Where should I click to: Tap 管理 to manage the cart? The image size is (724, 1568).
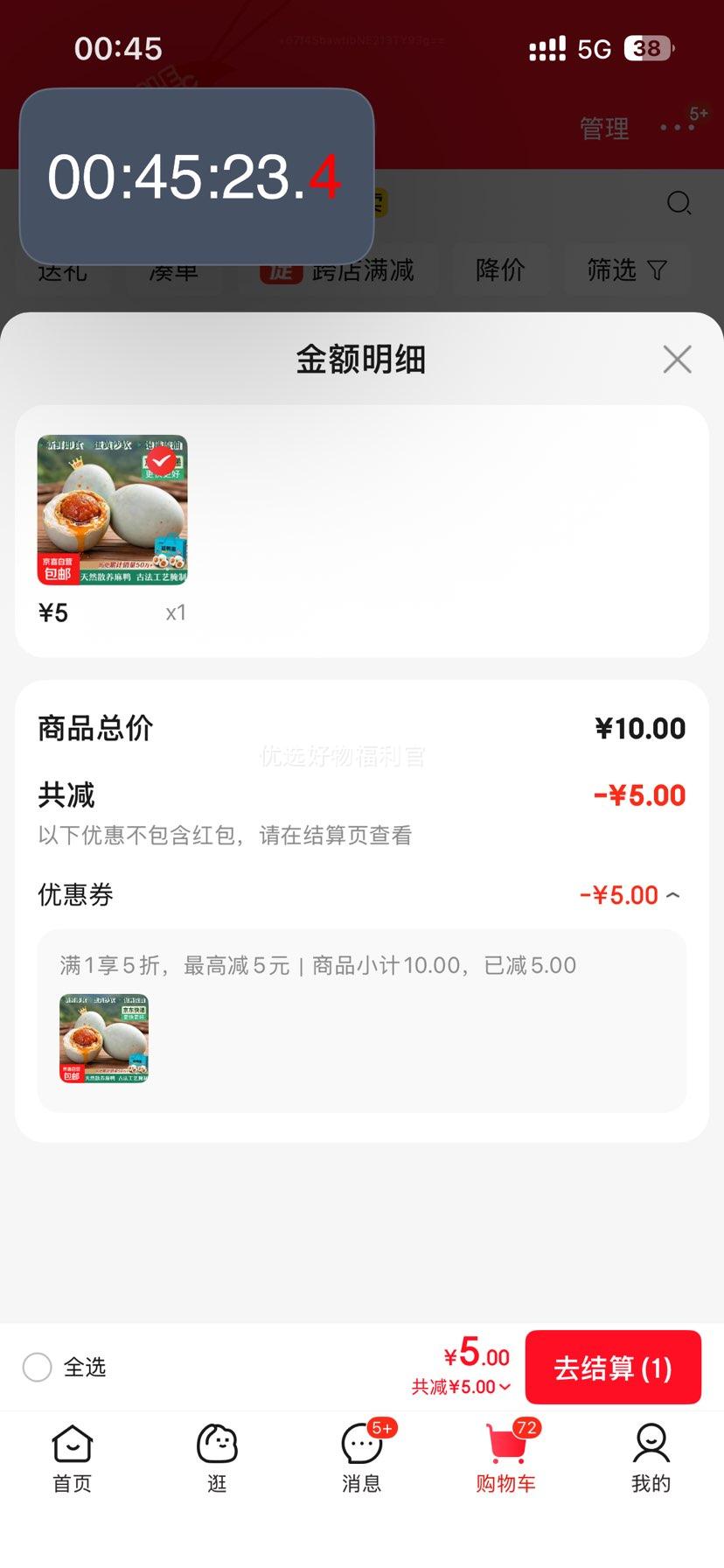coord(604,129)
